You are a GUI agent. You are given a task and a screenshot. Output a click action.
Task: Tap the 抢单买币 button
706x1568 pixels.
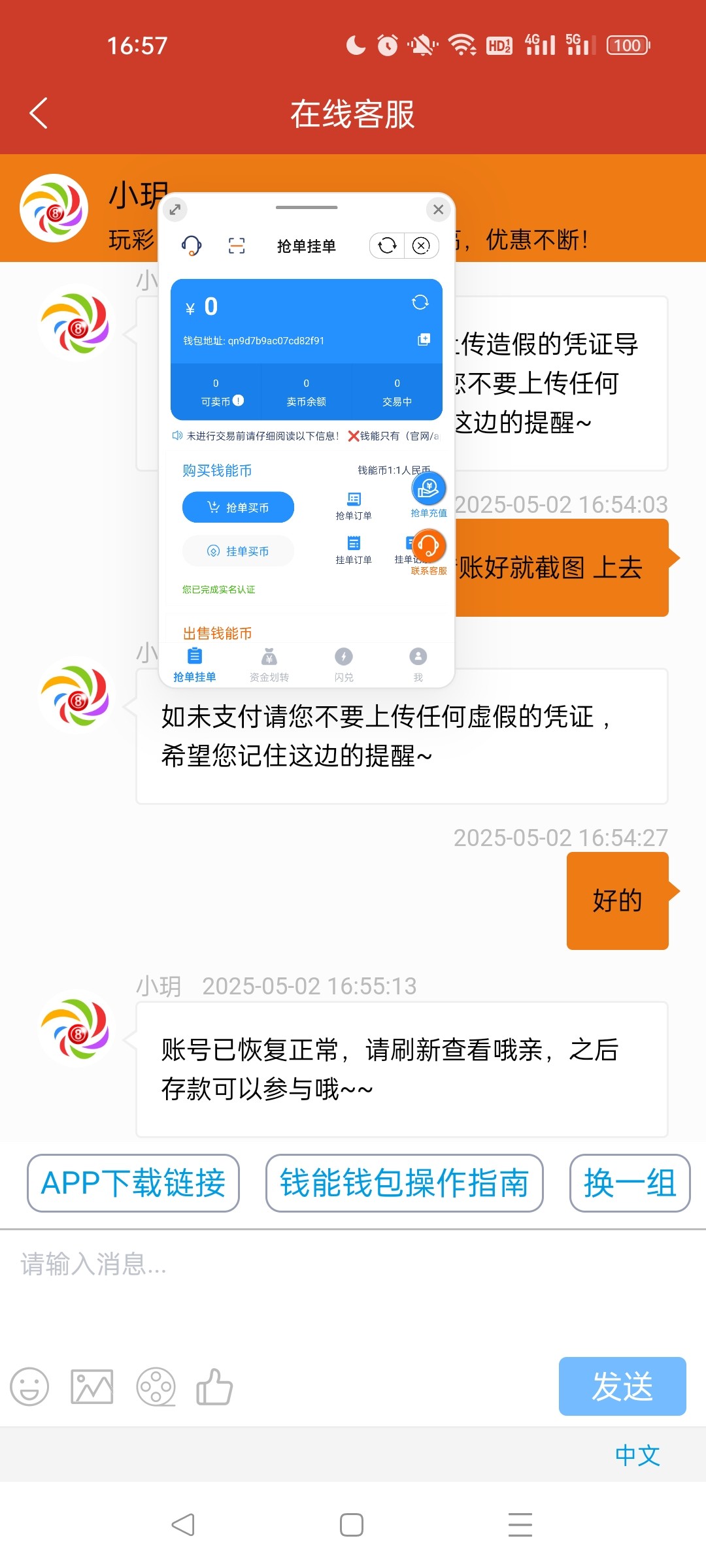pyautogui.click(x=238, y=507)
